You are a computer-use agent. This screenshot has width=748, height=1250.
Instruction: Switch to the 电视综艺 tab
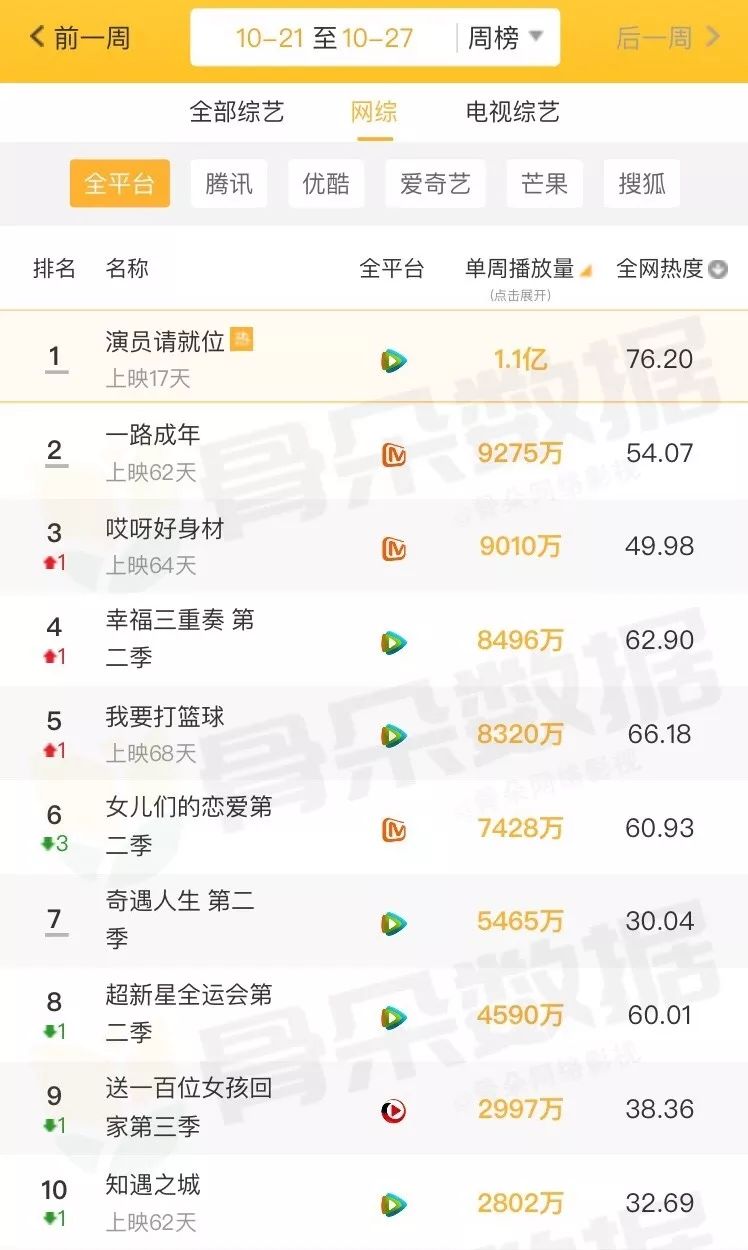tap(512, 111)
